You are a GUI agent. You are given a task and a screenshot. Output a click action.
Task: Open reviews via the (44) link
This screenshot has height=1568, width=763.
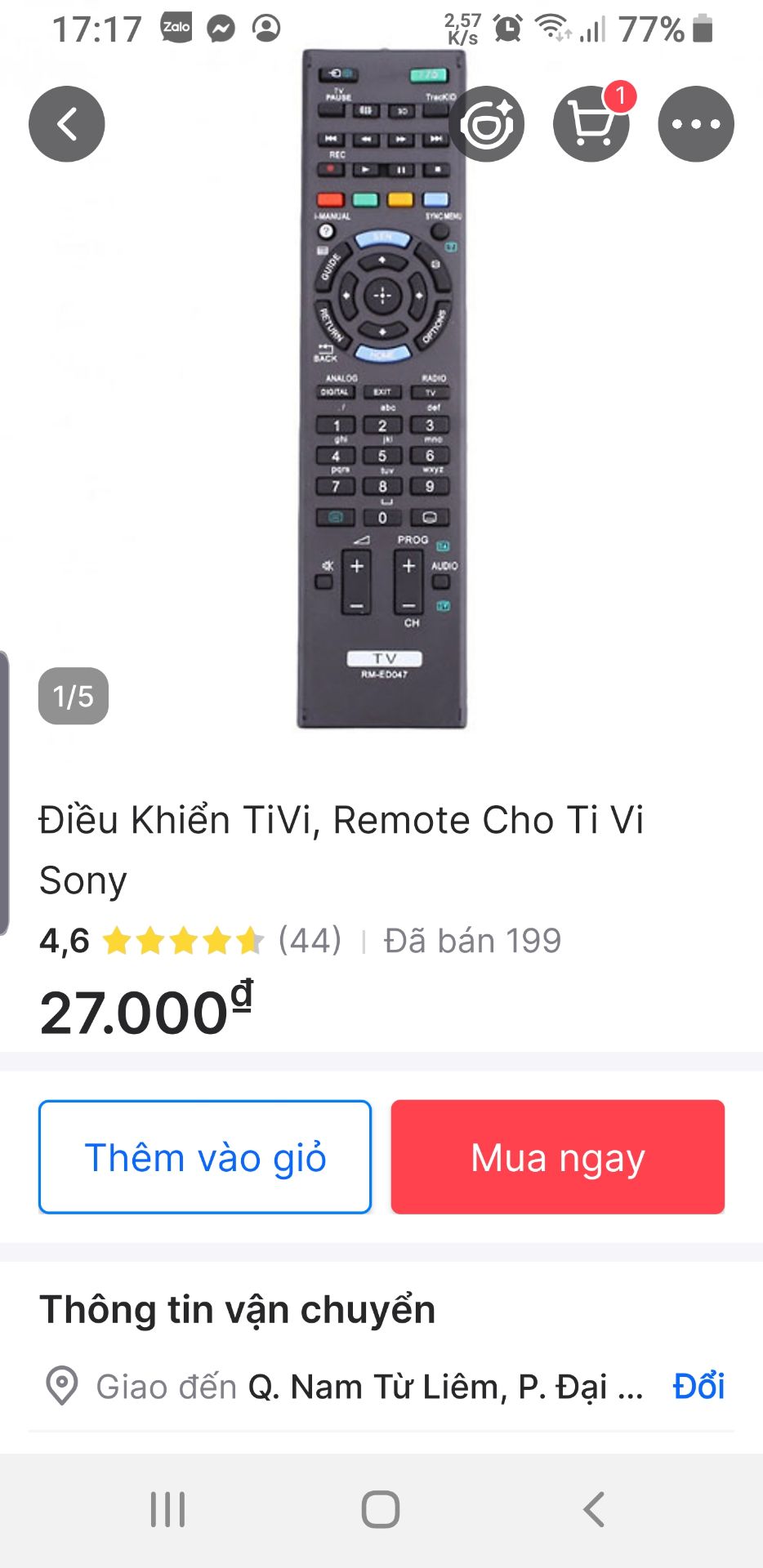pos(307,940)
